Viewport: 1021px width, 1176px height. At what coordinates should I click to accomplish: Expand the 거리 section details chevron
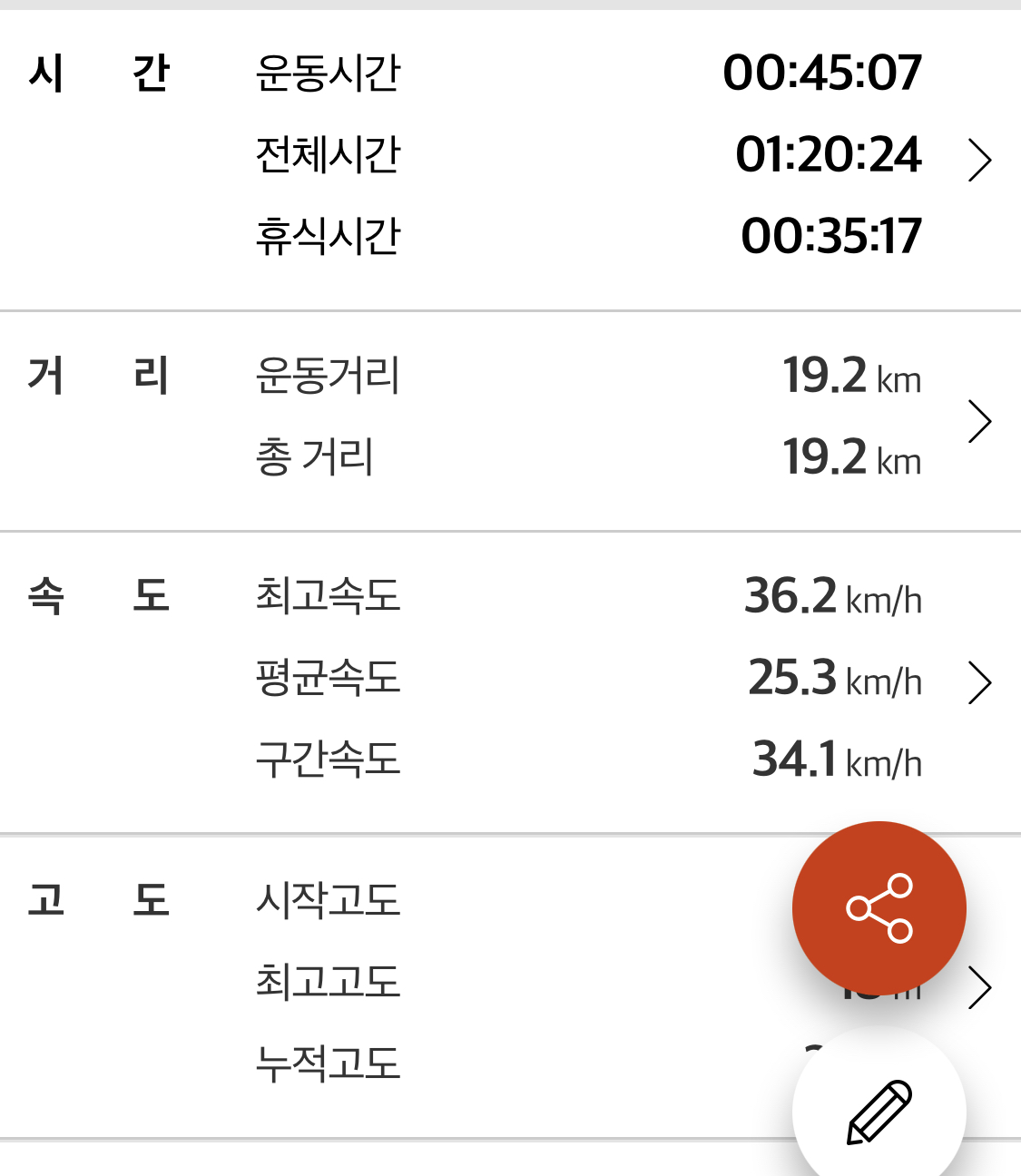[979, 422]
